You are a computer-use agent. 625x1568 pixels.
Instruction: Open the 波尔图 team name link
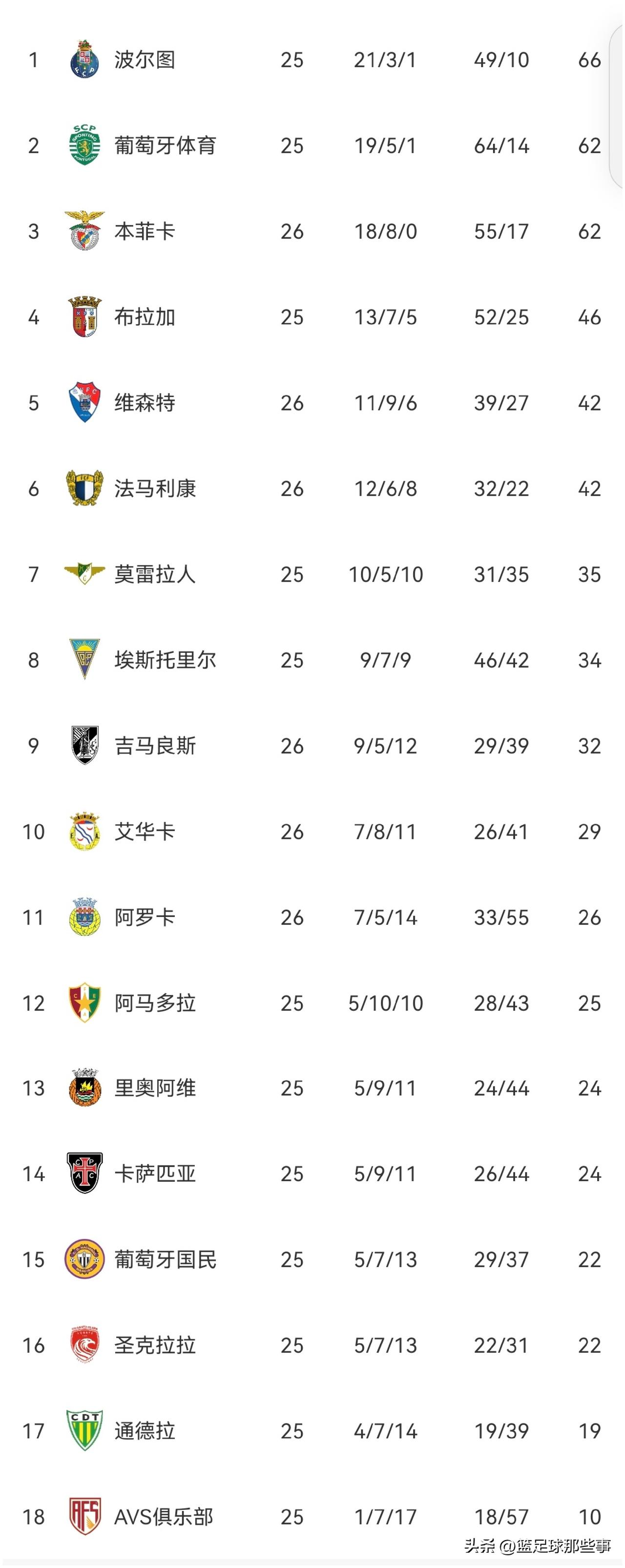click(146, 60)
